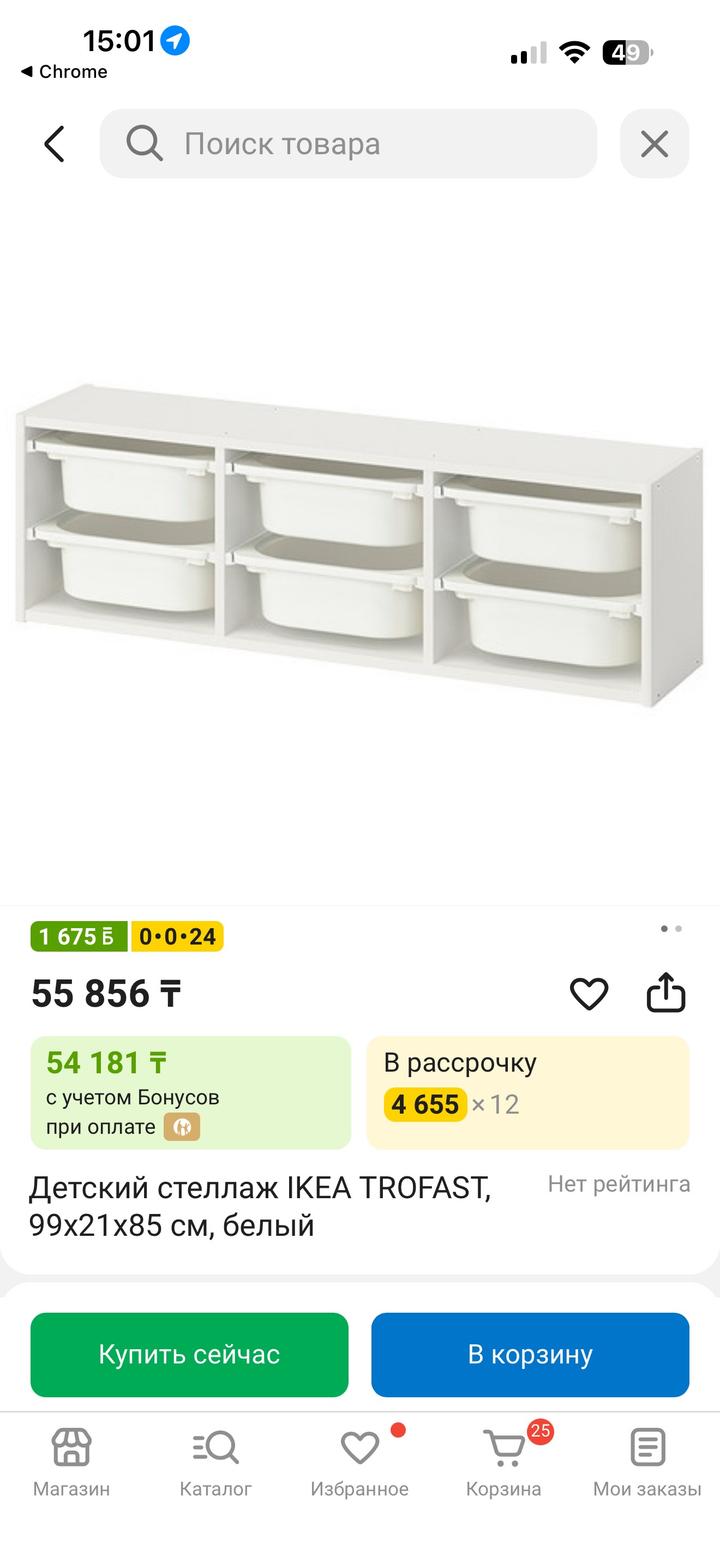Open the Каталог tab
The width and height of the screenshot is (720, 1564).
[215, 1462]
